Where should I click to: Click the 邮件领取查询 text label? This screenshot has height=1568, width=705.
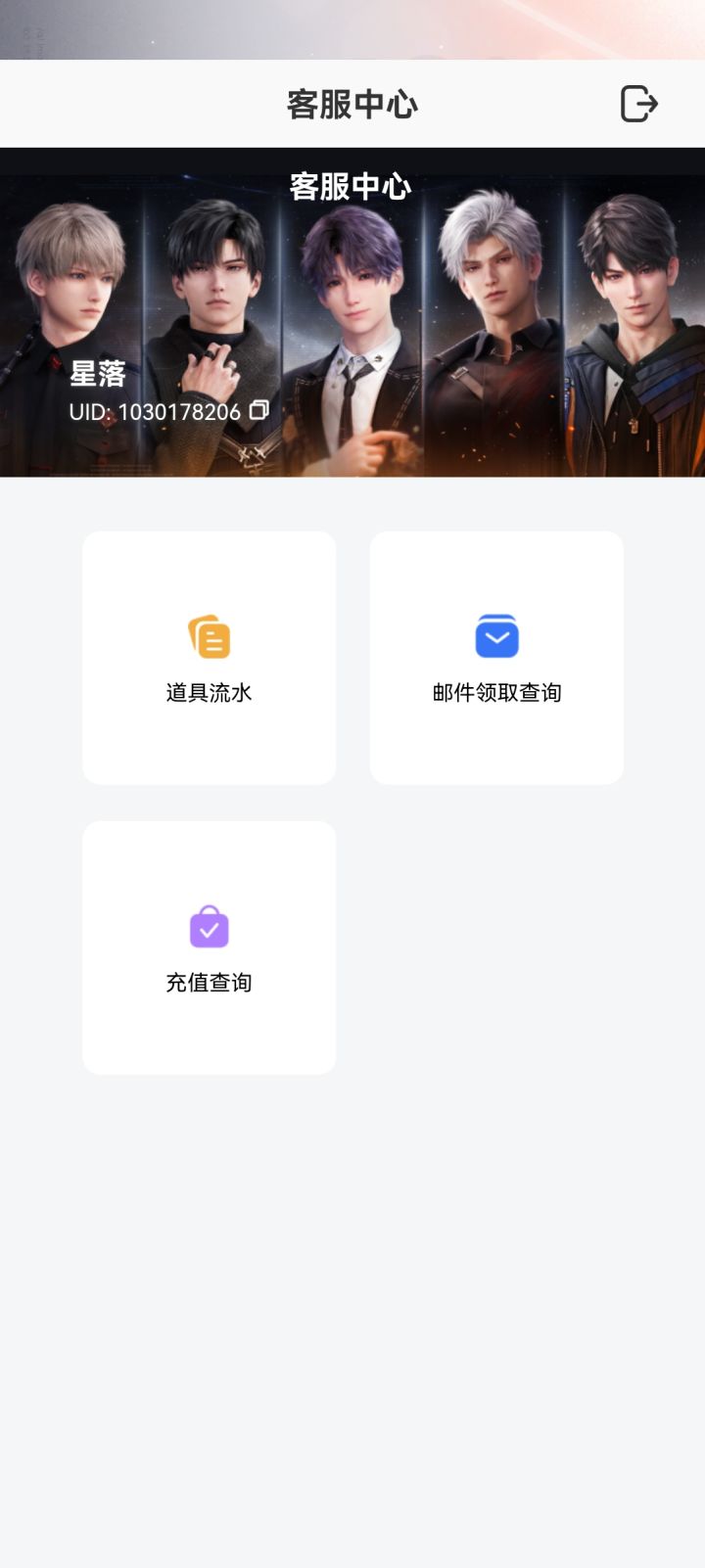(496, 692)
